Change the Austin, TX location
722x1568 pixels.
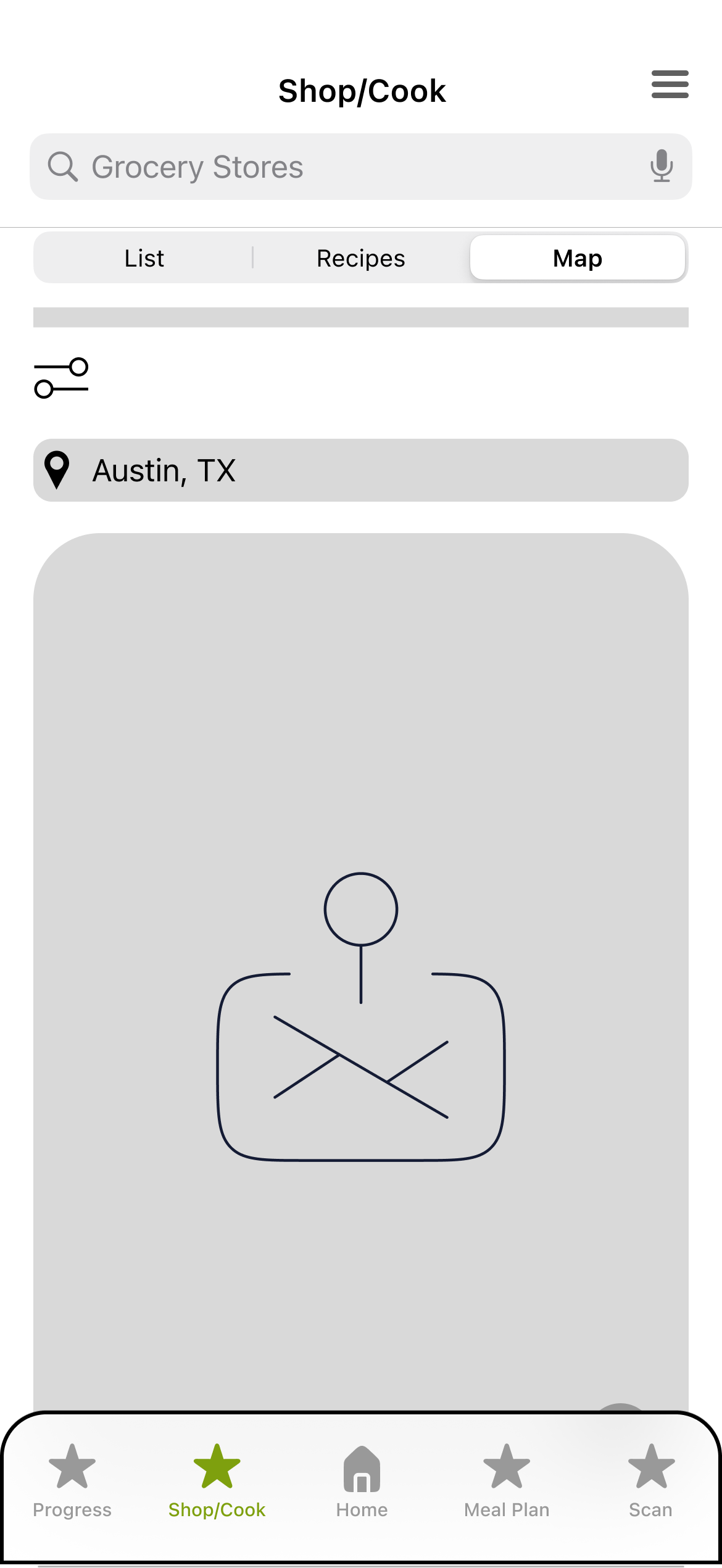click(x=360, y=470)
